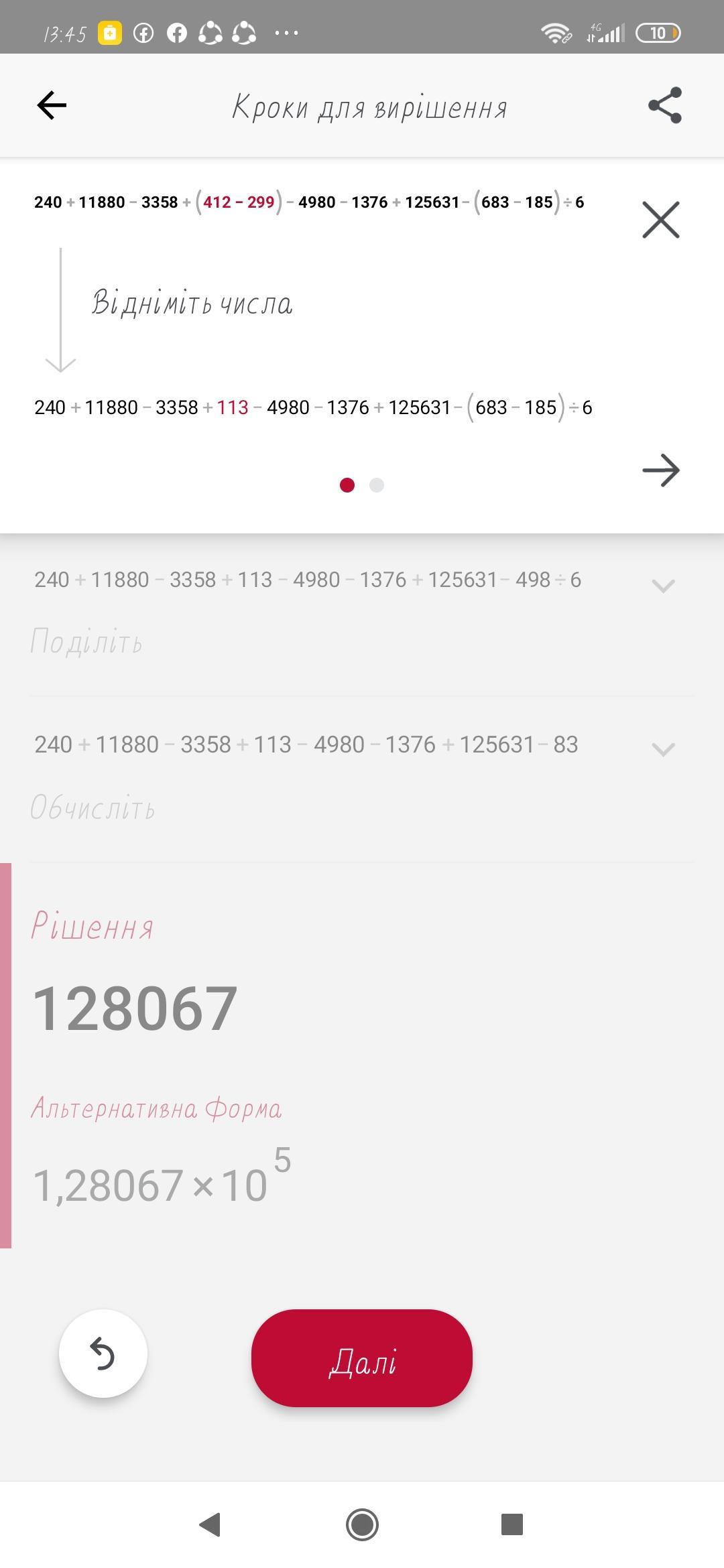Tap the Далі button

(x=362, y=1358)
